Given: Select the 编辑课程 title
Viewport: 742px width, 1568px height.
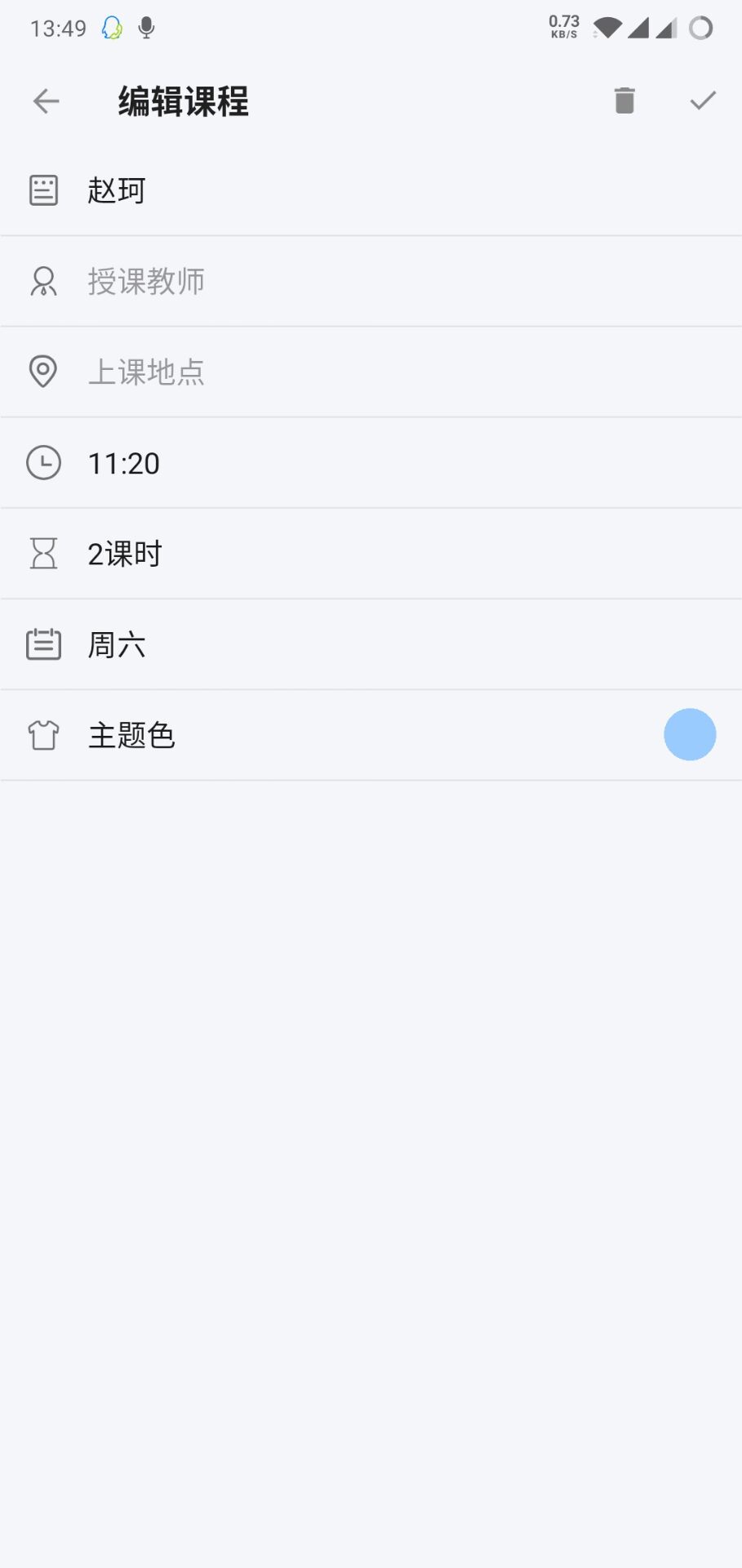Looking at the screenshot, I should click(183, 101).
